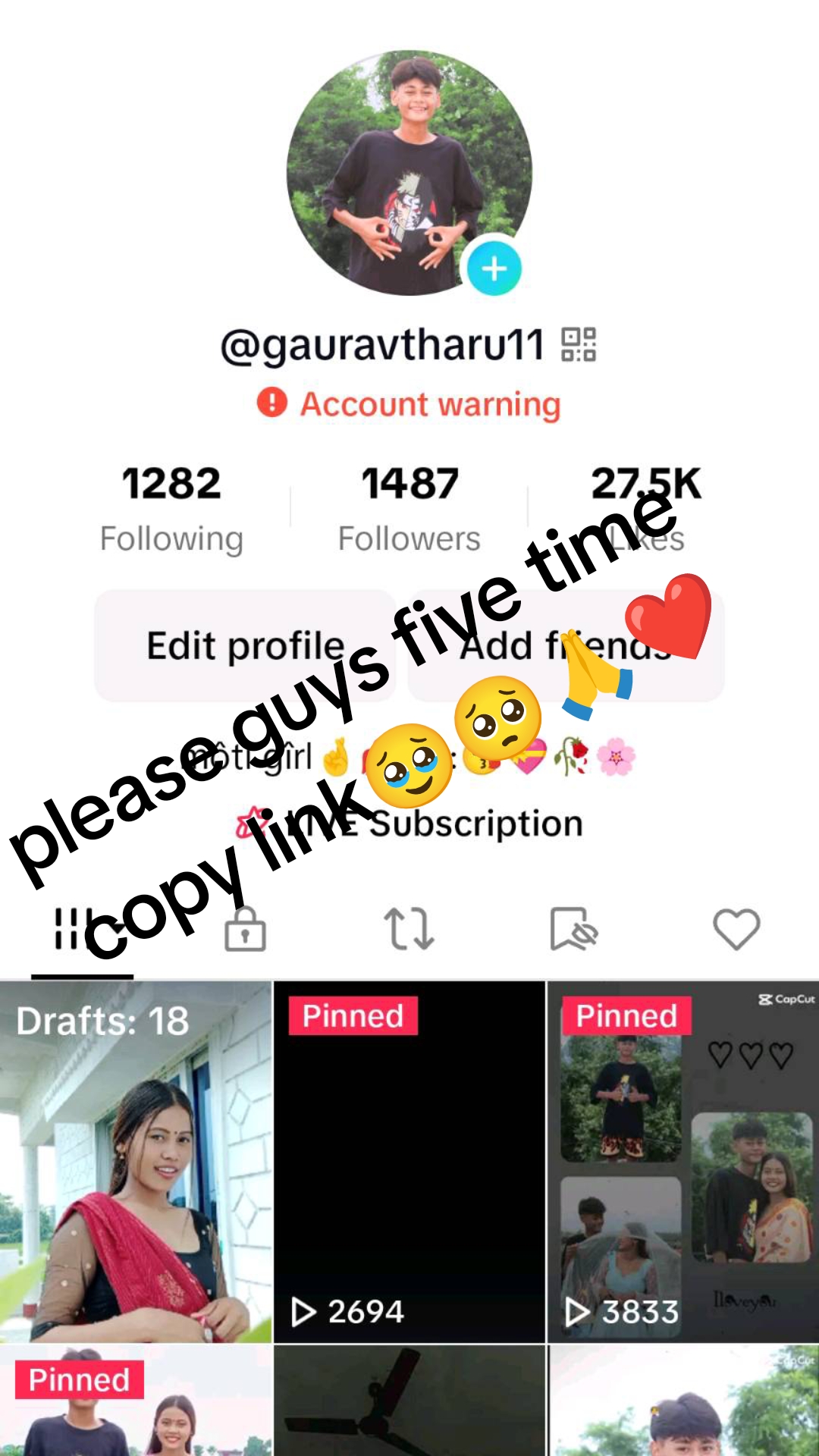The height and width of the screenshot is (1456, 819).
Task: Switch to the liked videos heart tab
Action: tap(736, 929)
